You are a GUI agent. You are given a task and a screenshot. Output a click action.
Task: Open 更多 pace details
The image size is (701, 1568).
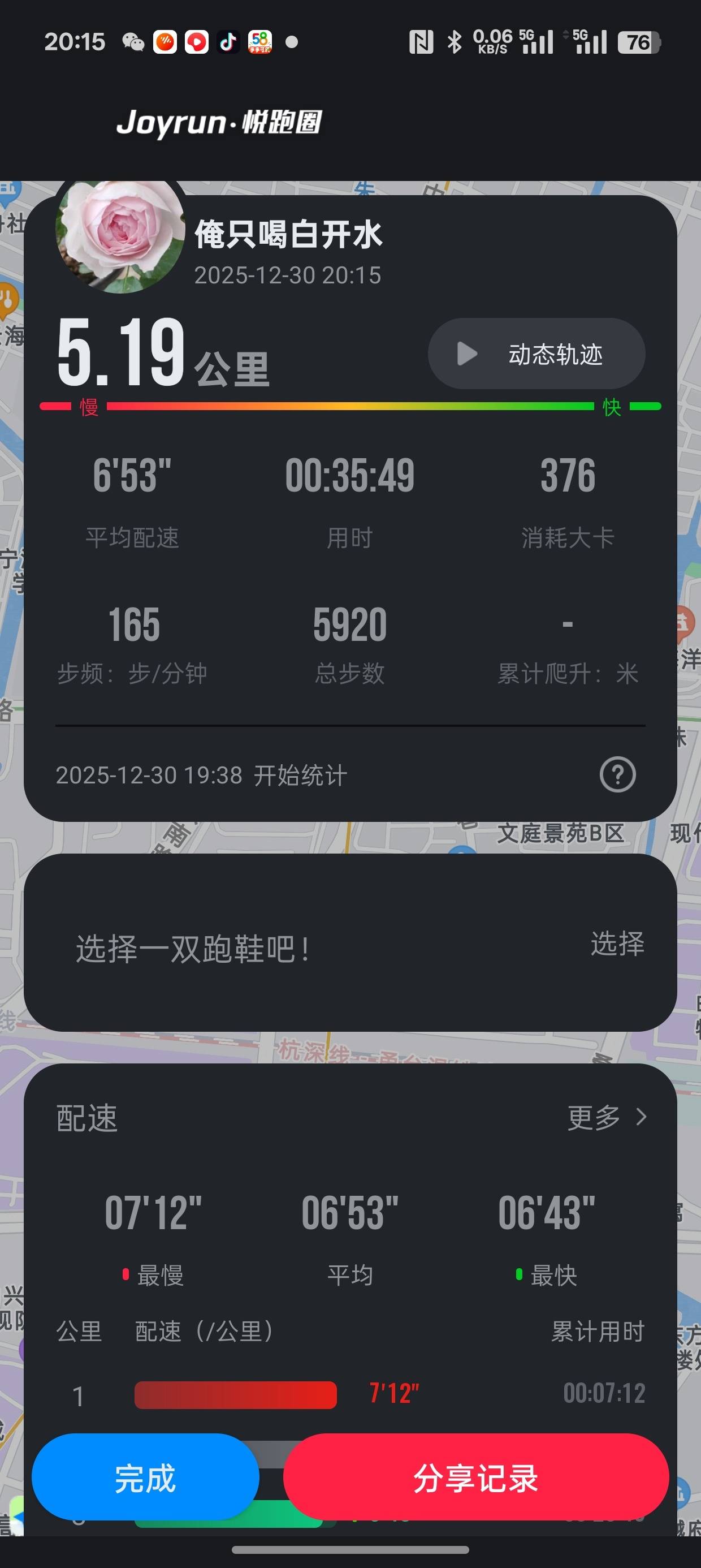pos(606,1118)
